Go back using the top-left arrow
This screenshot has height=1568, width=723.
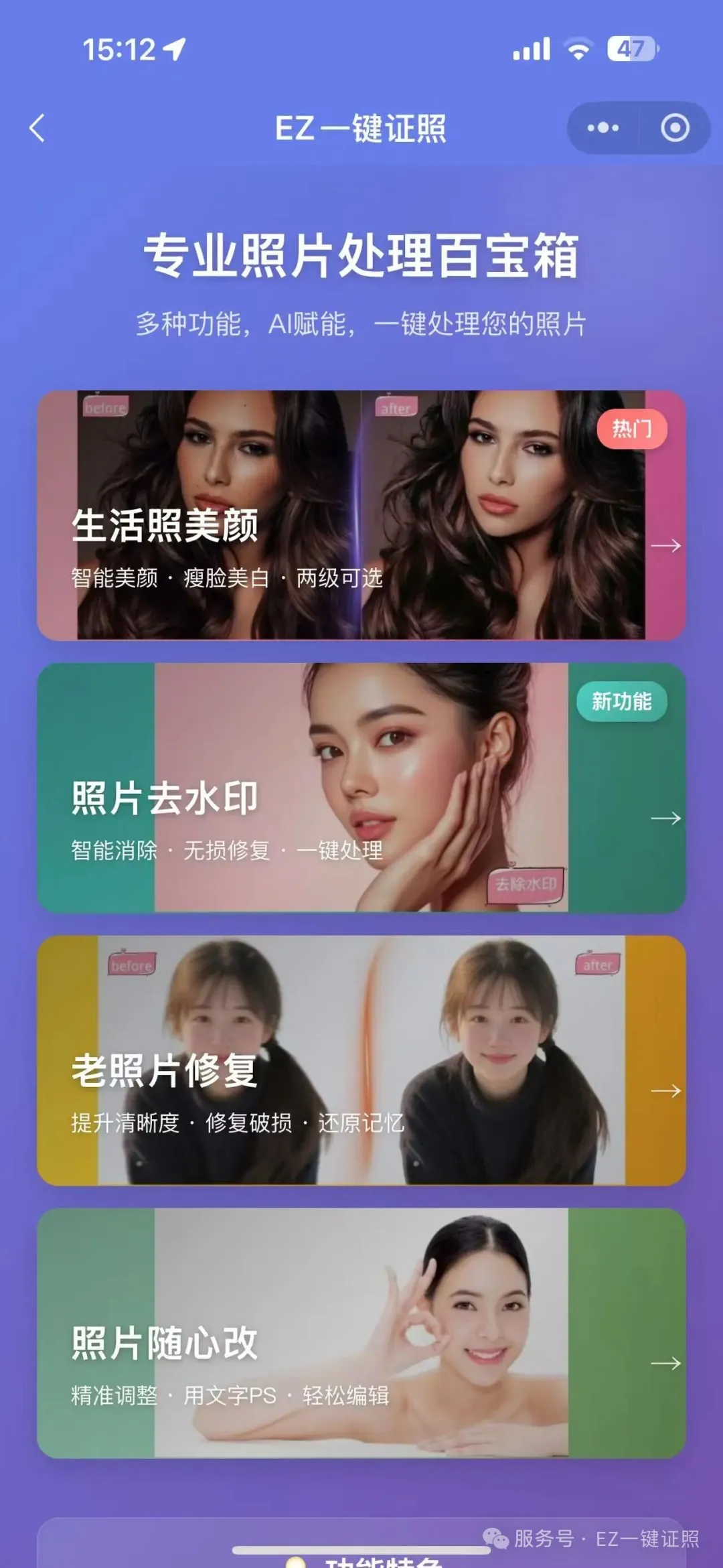tap(37, 128)
